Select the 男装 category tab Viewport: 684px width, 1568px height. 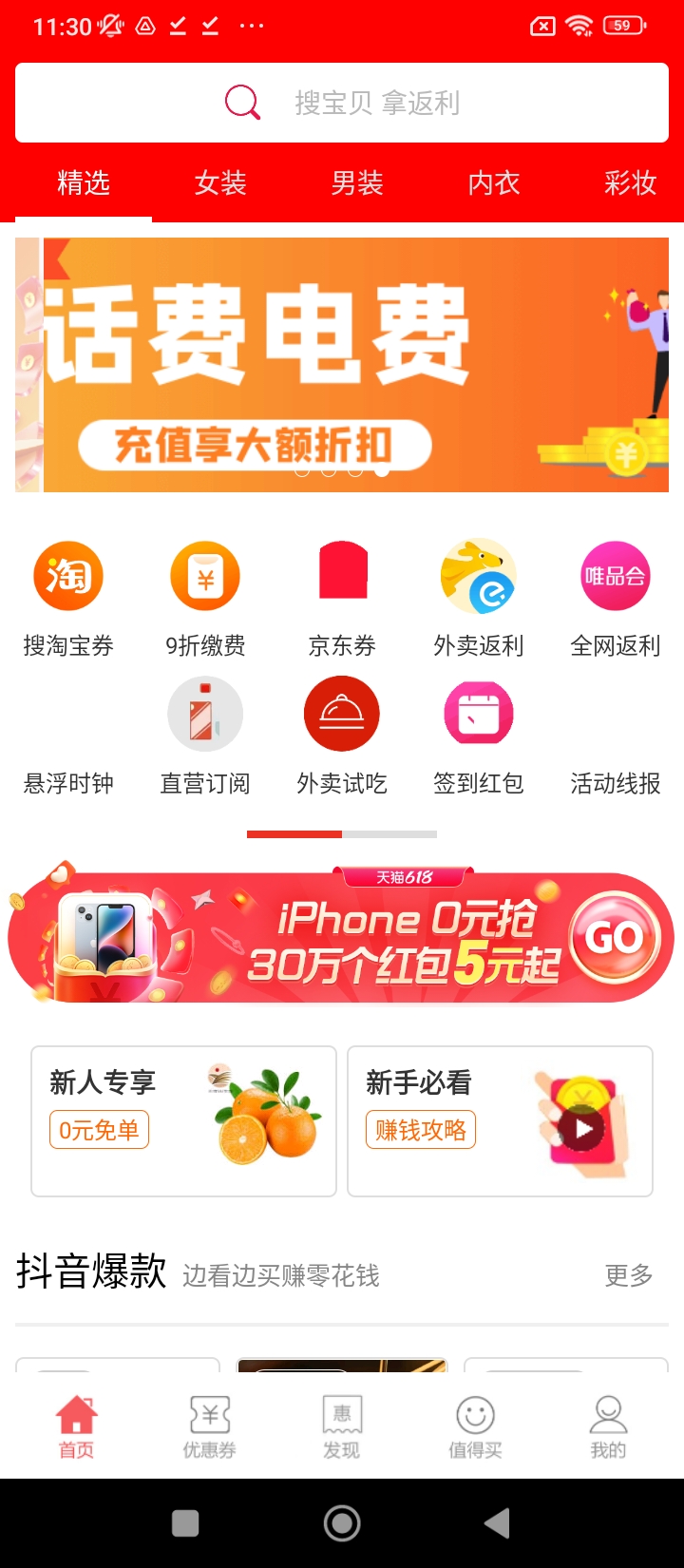click(357, 183)
